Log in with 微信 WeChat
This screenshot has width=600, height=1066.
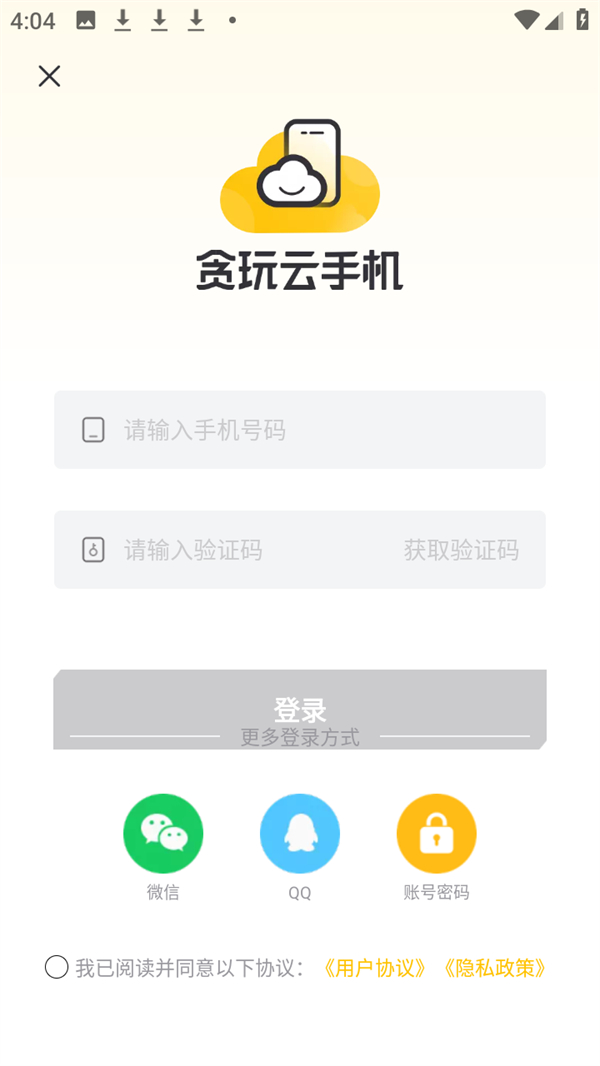[163, 834]
